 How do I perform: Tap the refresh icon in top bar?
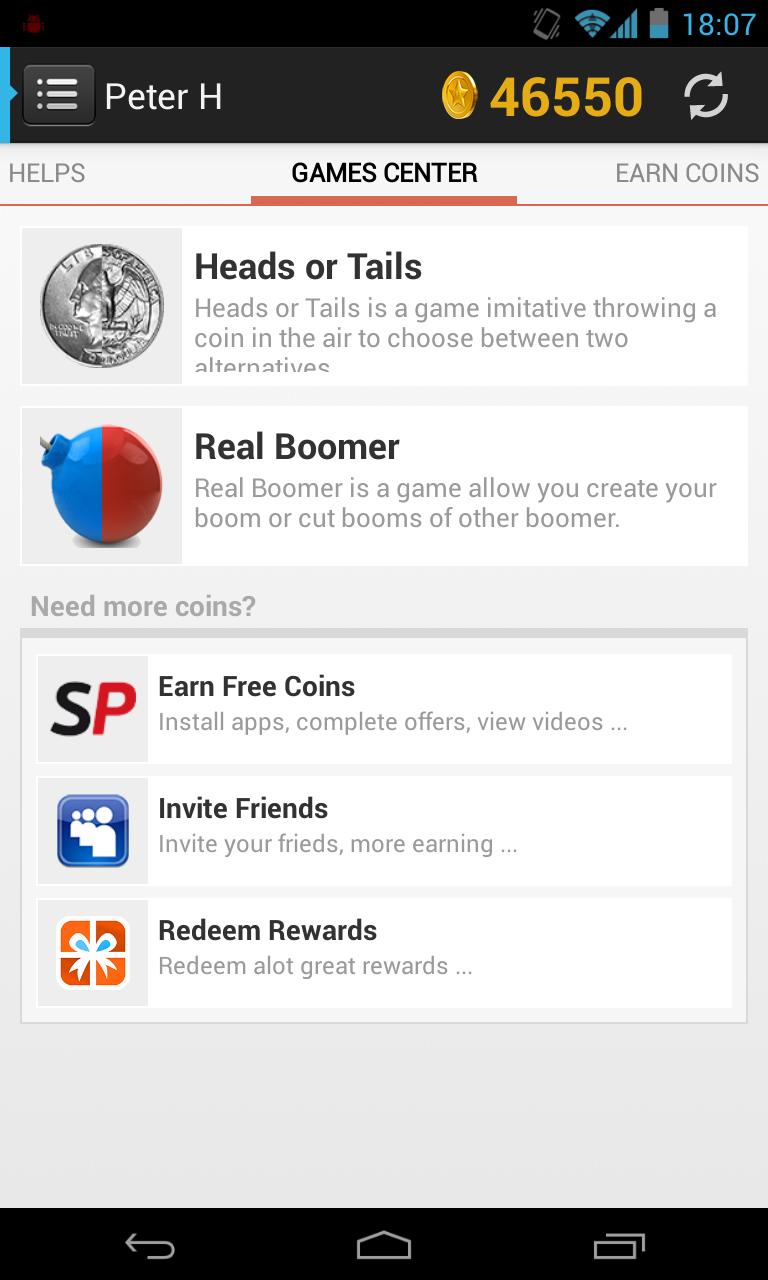tap(706, 95)
